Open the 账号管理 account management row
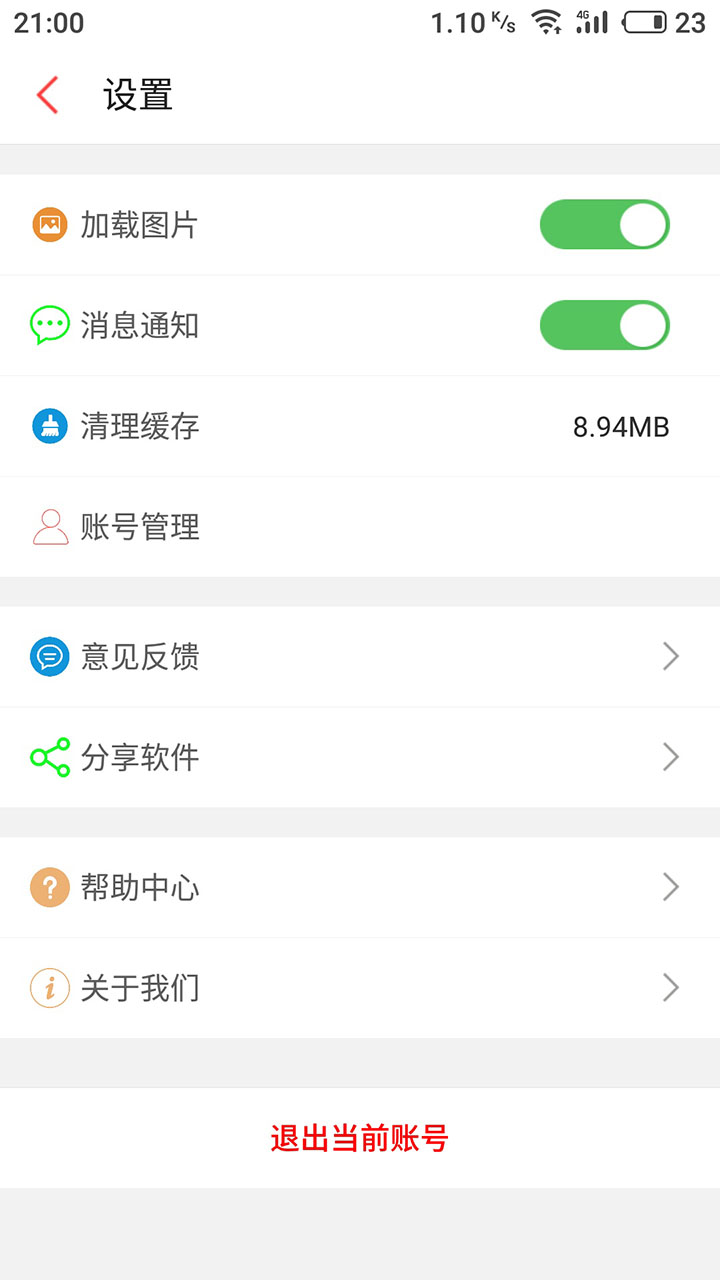 point(360,527)
